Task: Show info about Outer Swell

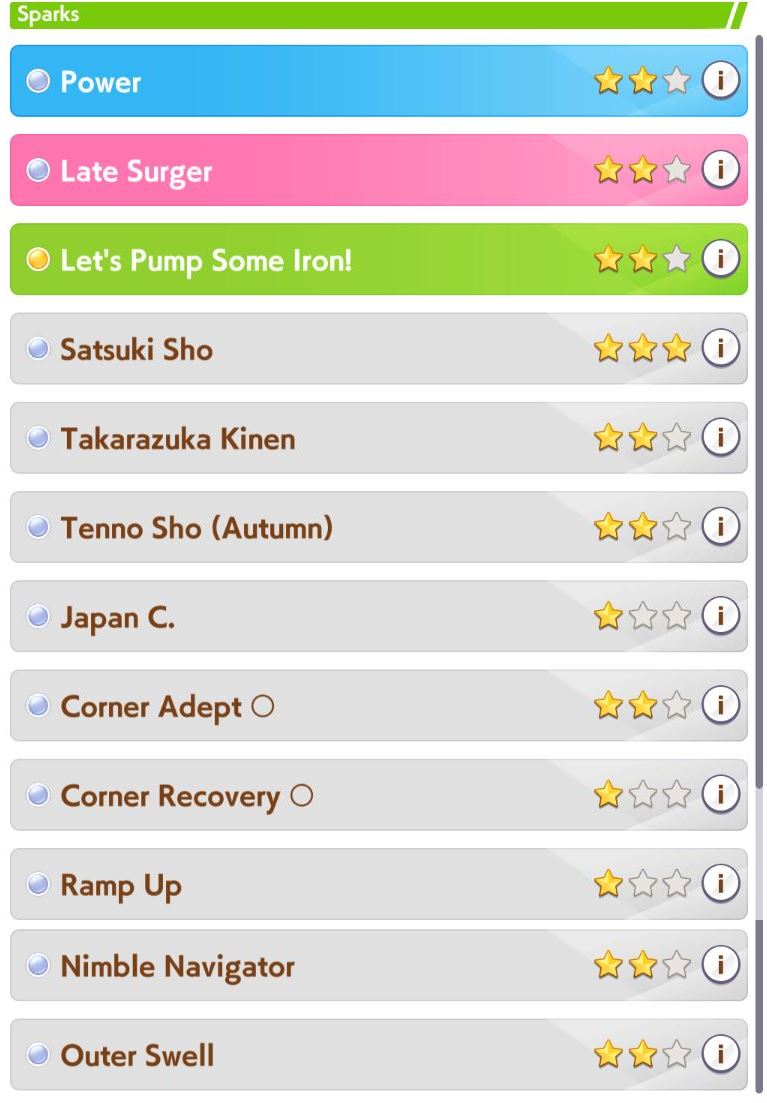Action: 720,1054
